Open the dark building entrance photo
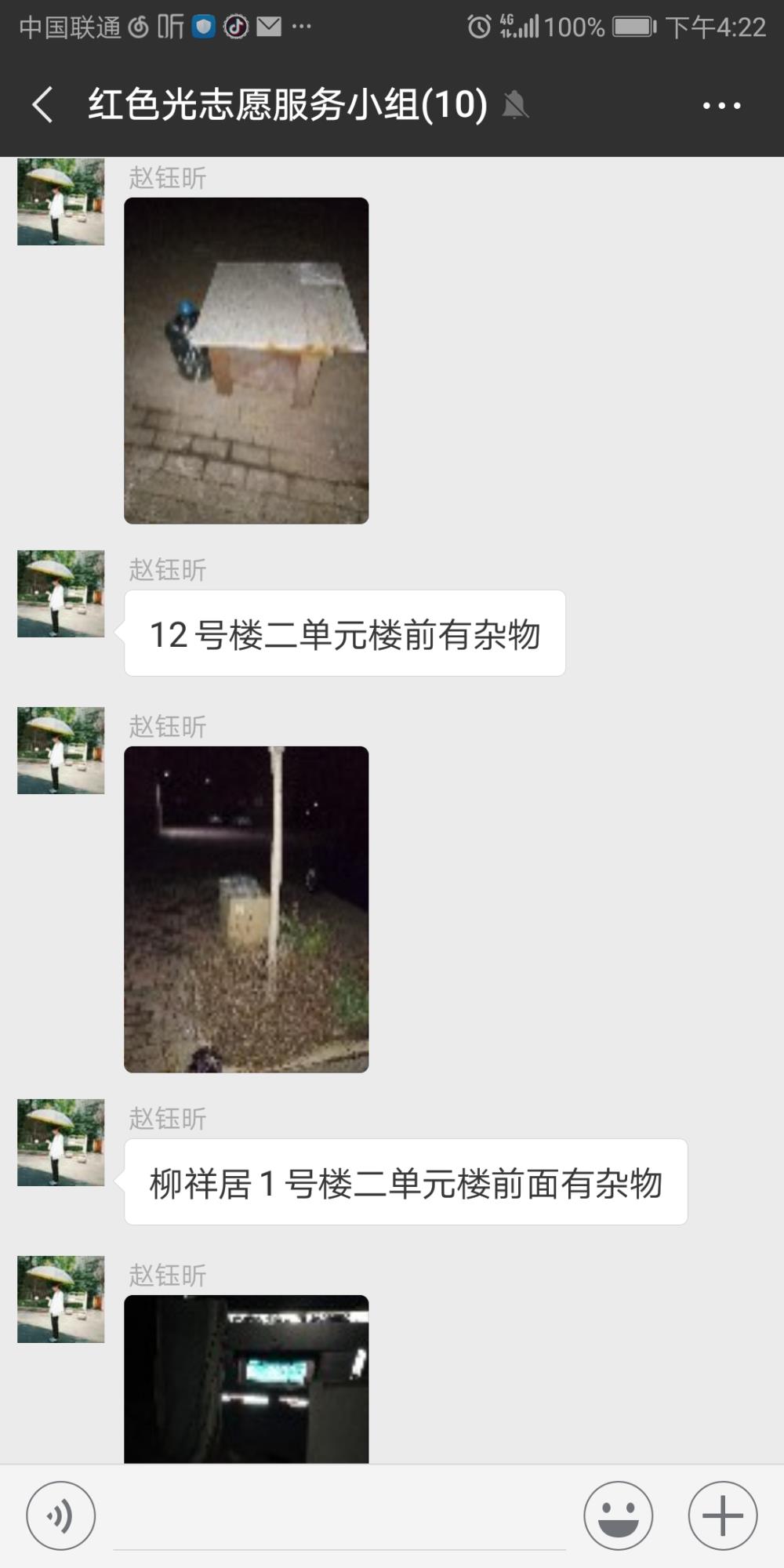 tap(246, 1379)
